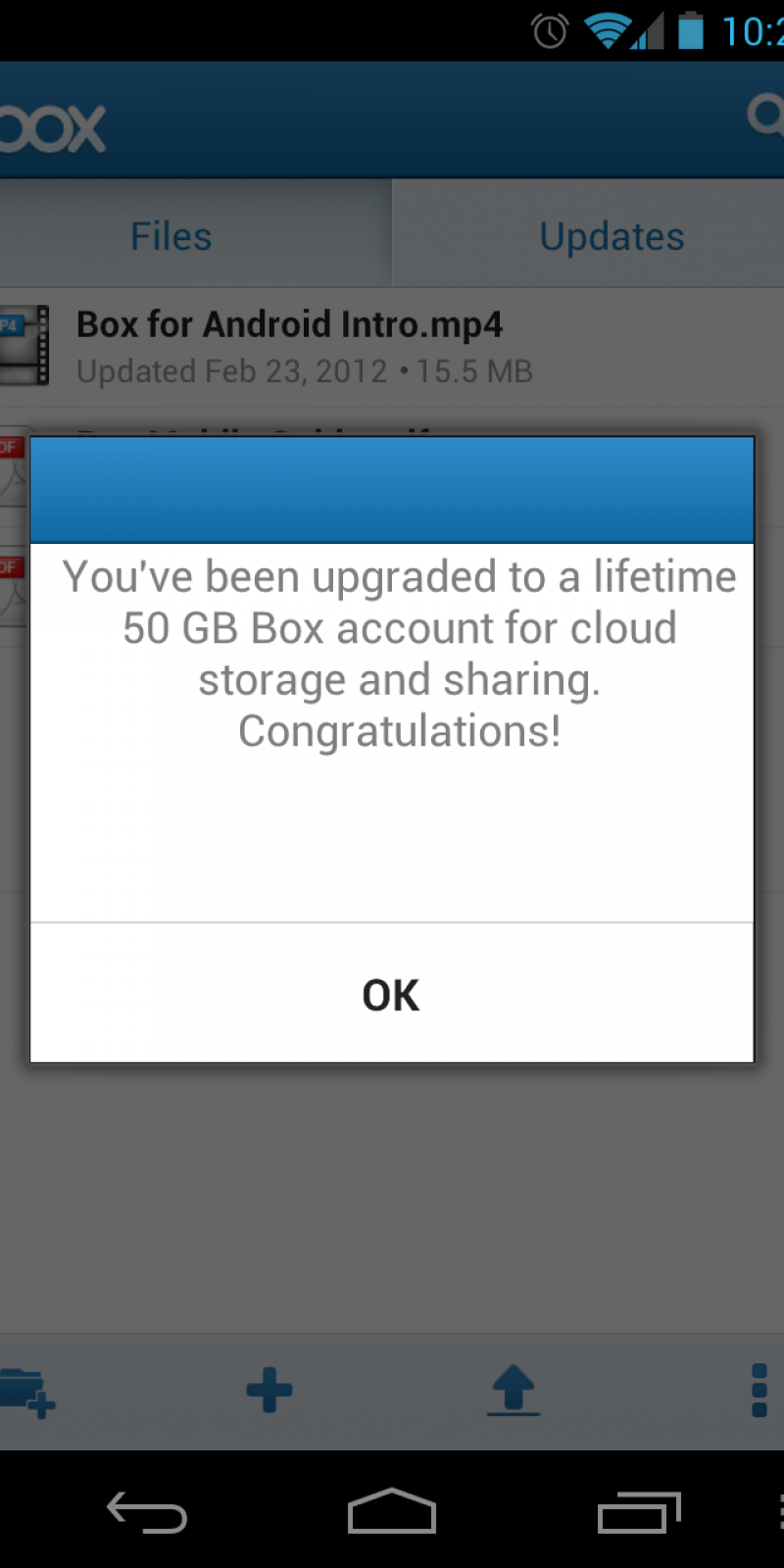
Task: Tap the upload arrow icon
Action: [514, 1391]
